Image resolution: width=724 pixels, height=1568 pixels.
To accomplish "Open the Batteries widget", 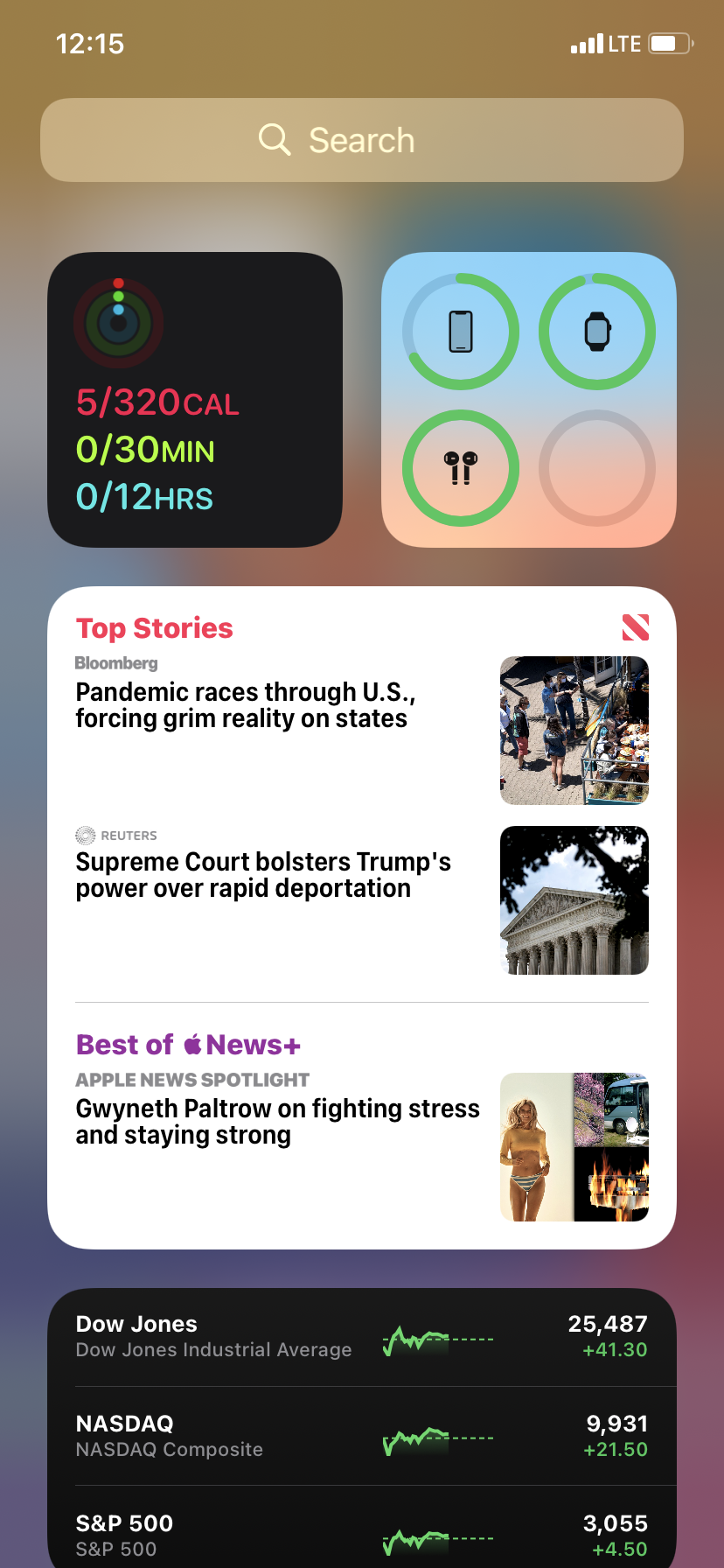I will pos(528,400).
